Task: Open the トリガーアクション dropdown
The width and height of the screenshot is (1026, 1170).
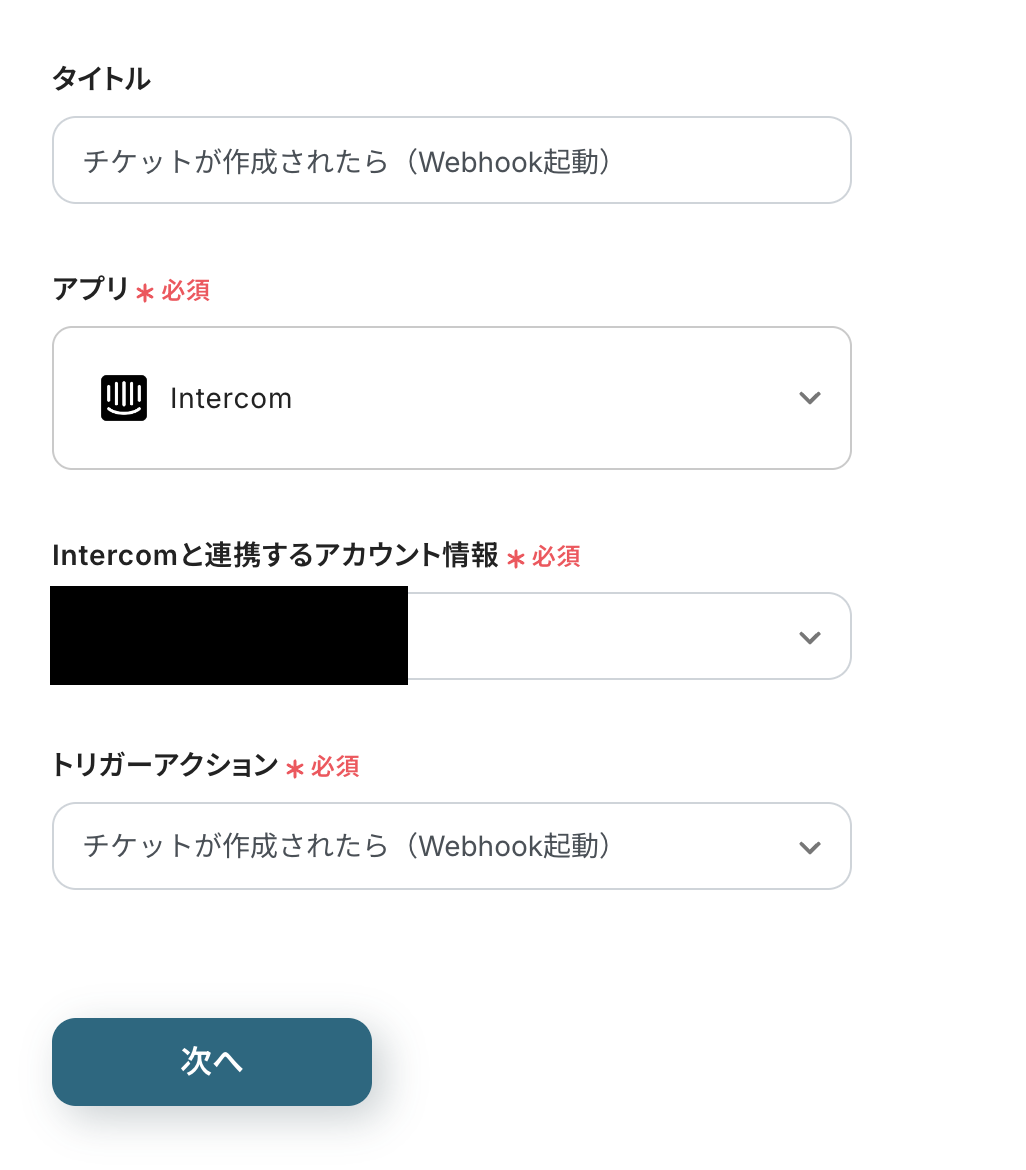Action: pyautogui.click(x=450, y=846)
